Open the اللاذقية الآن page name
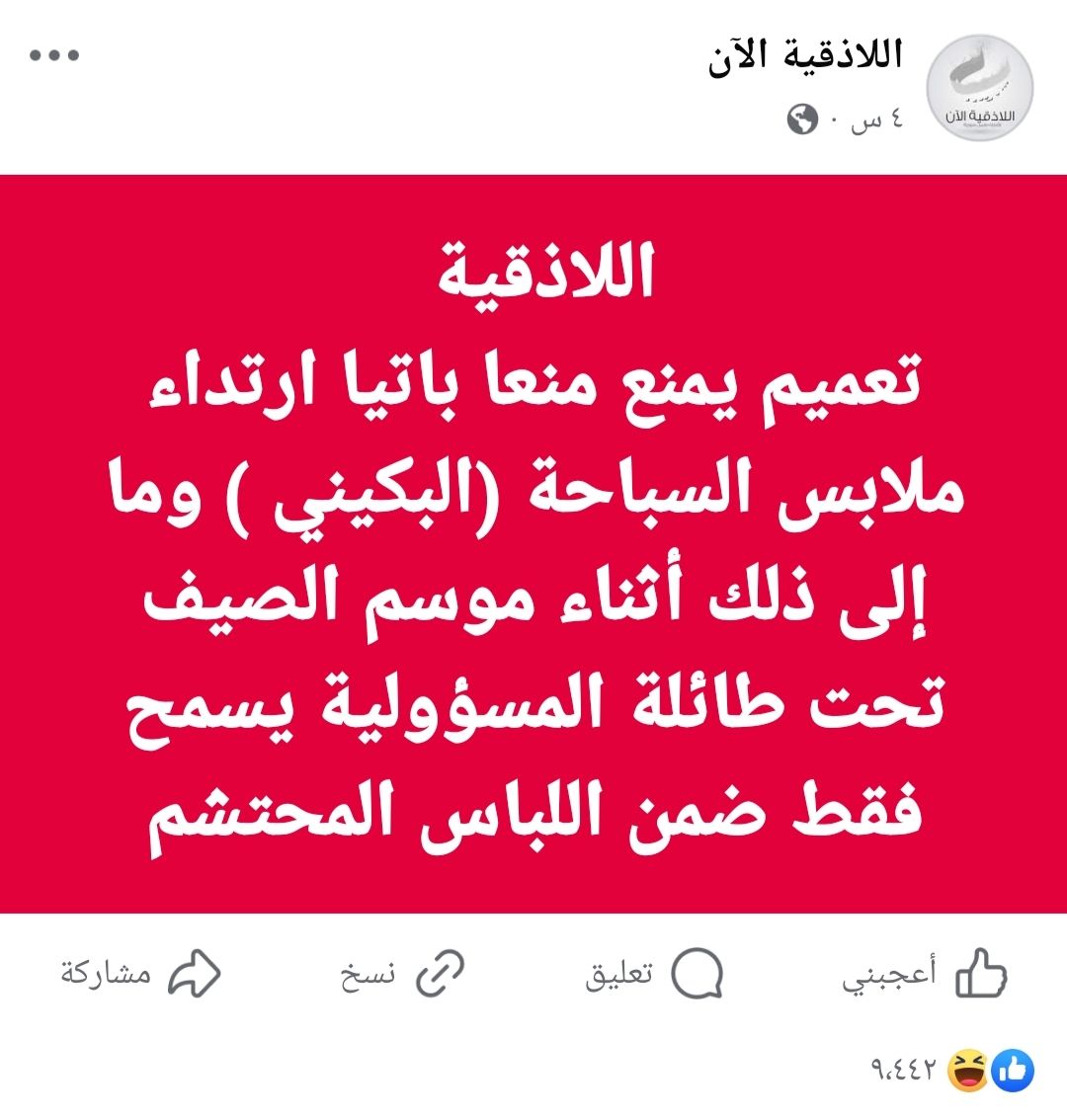Viewport: 1067px width, 1120px height. [805, 55]
